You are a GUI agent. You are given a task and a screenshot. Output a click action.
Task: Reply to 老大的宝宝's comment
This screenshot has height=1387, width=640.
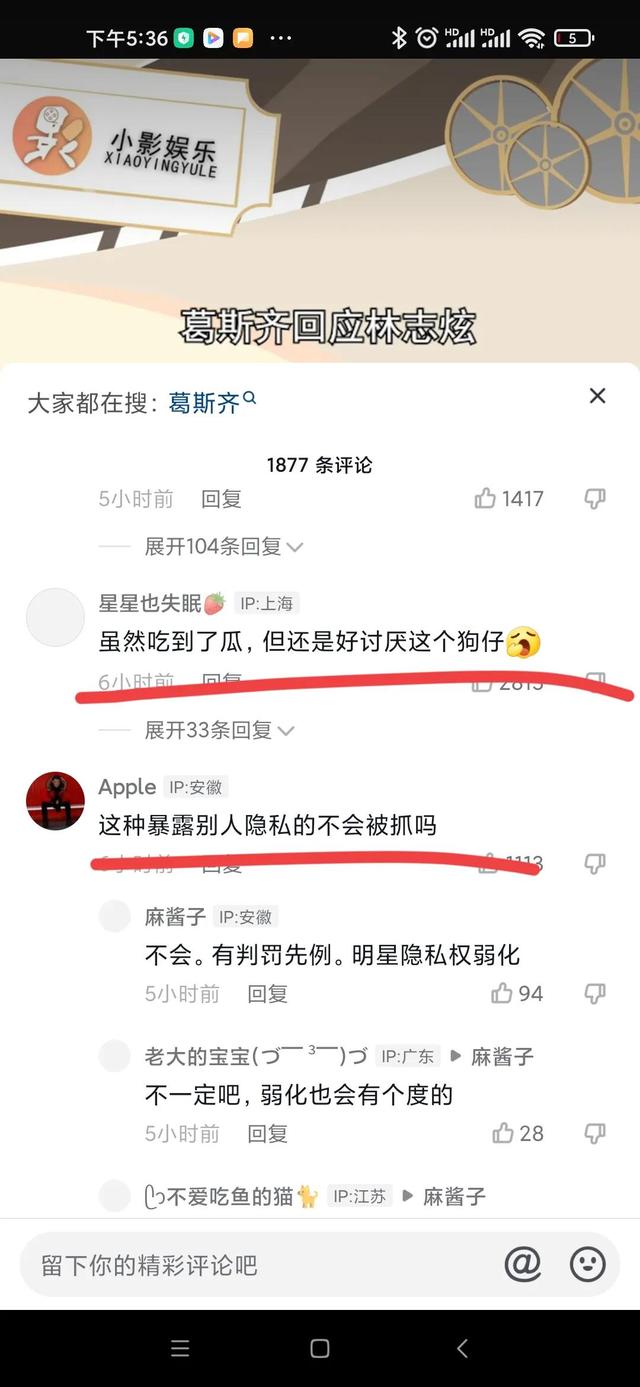point(268,1134)
